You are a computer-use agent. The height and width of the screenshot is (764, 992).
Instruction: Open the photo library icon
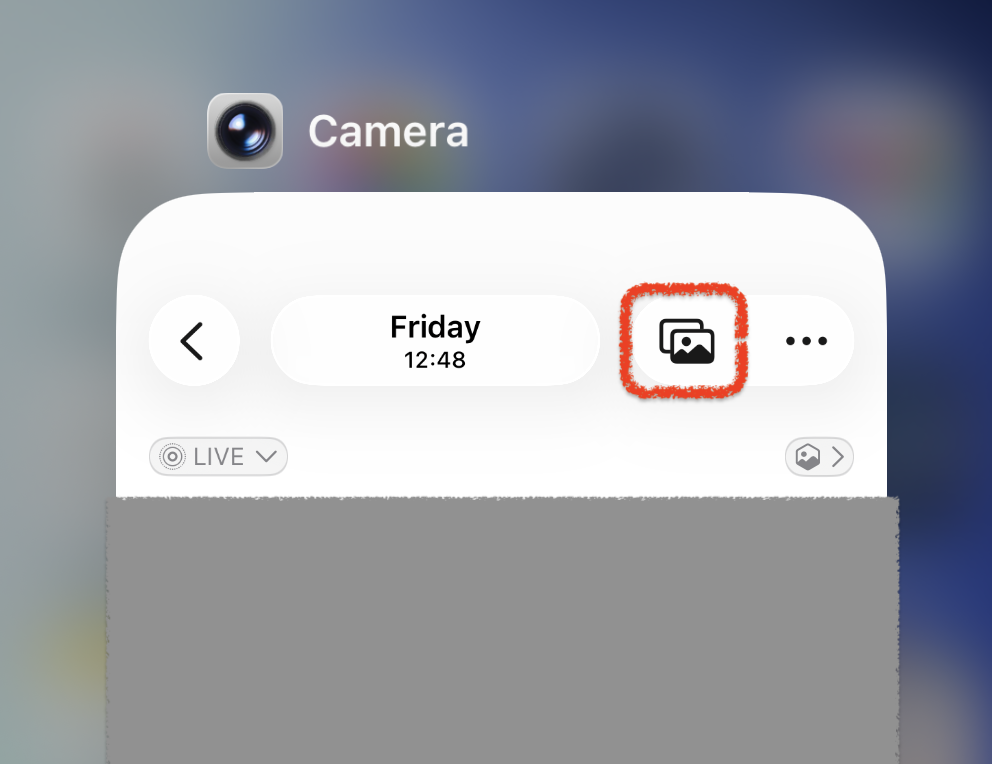[686, 342]
